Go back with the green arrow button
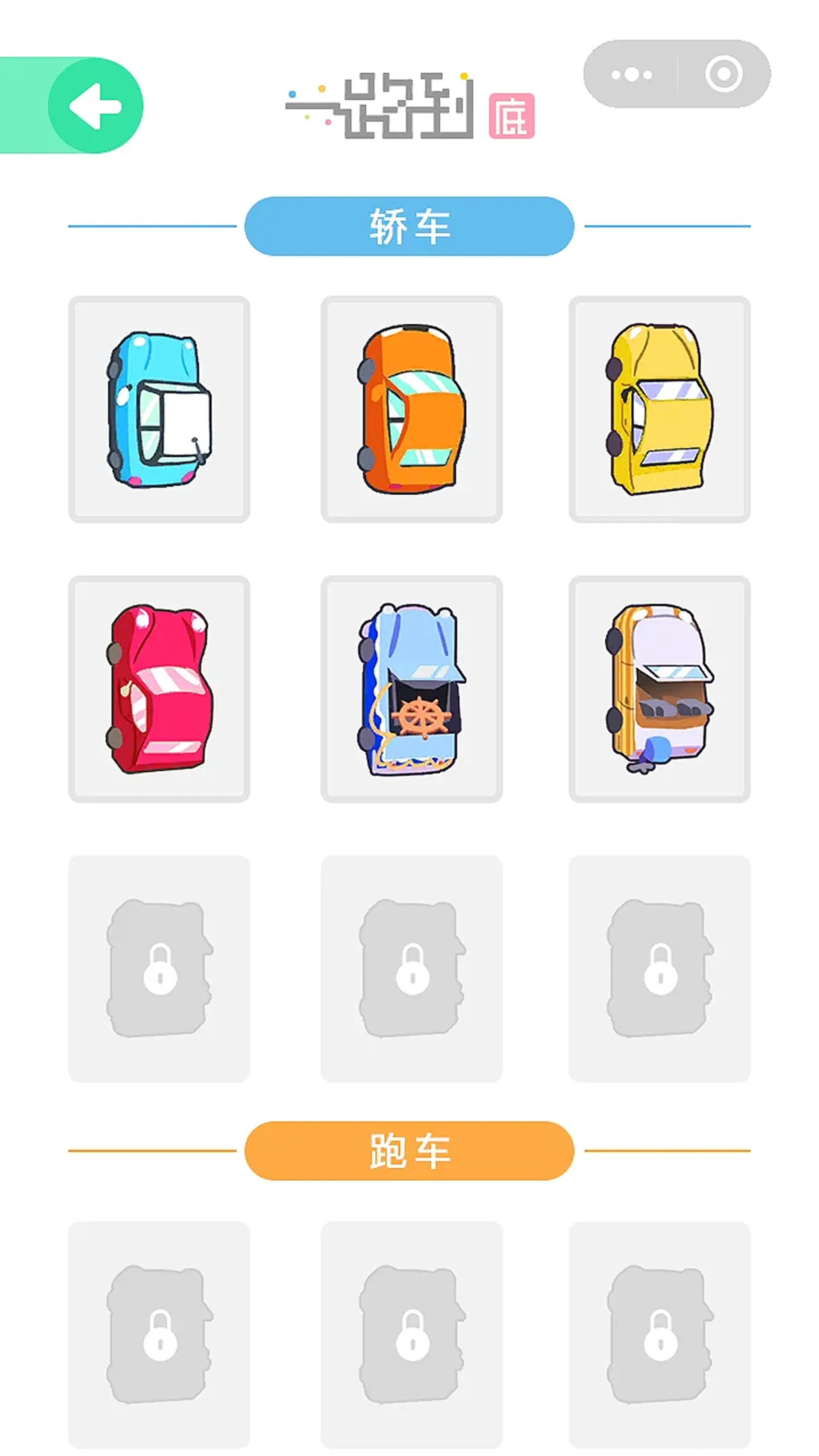819x1456 pixels. (95, 106)
